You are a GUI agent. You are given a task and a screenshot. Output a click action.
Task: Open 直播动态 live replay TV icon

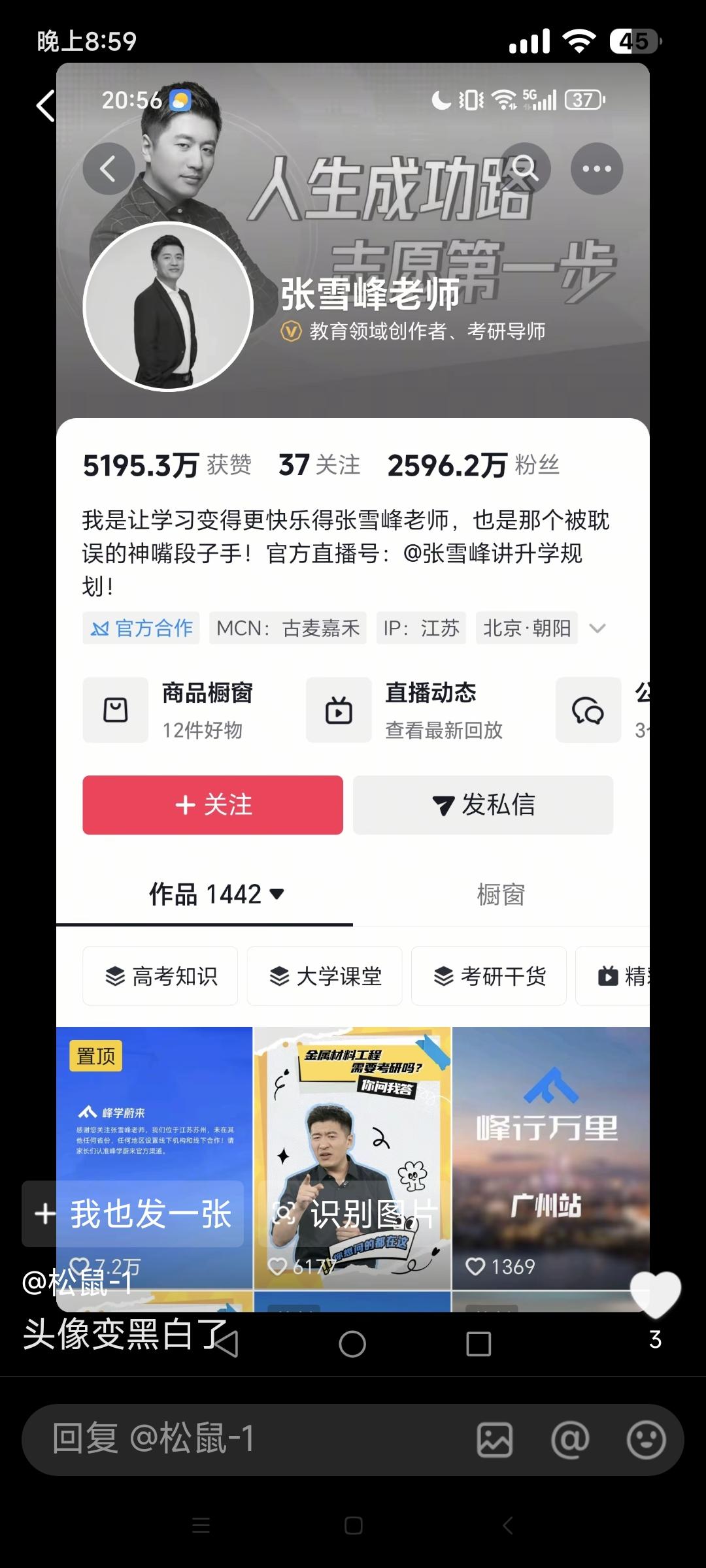point(339,710)
